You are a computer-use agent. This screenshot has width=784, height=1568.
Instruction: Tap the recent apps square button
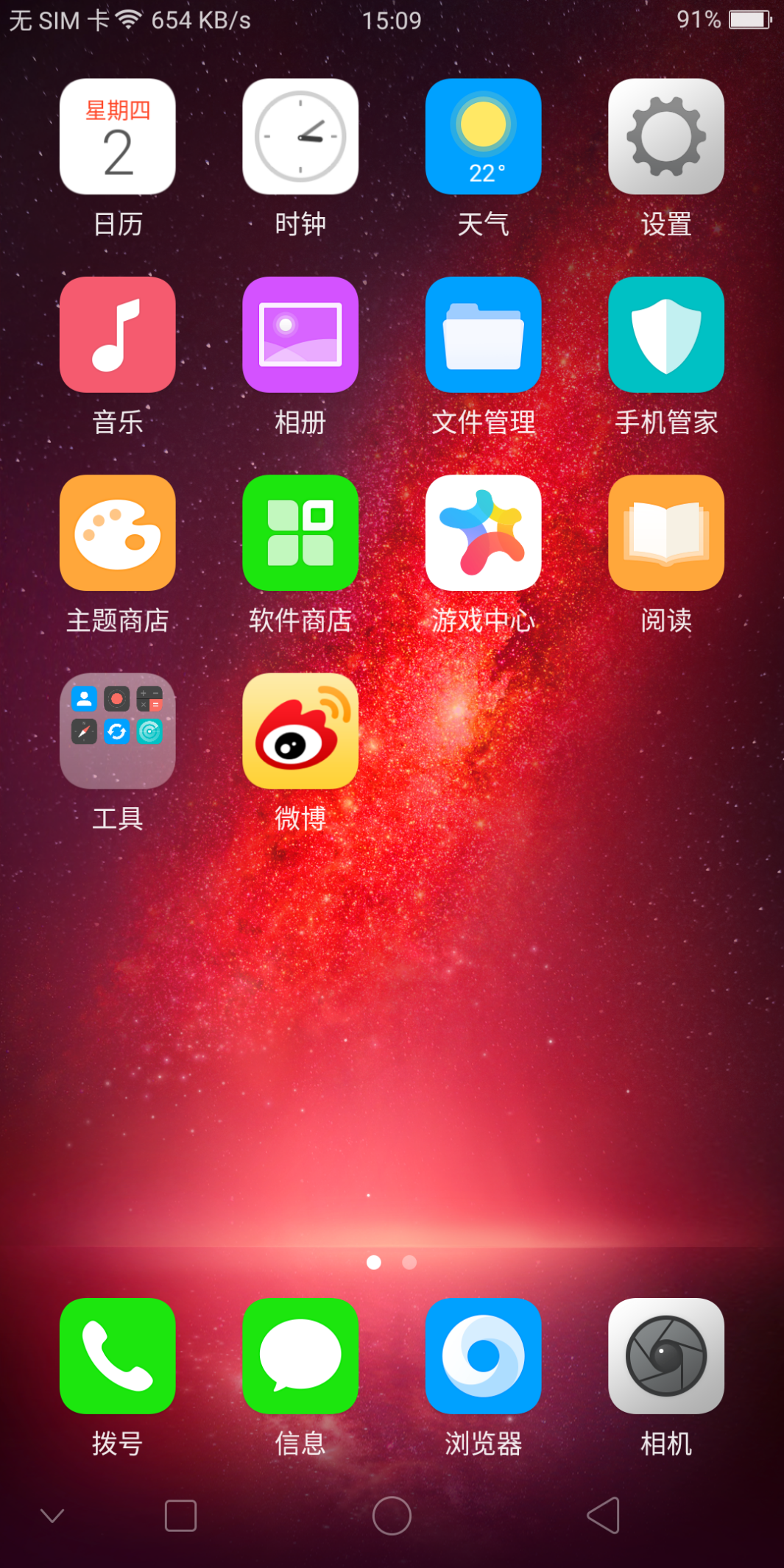click(180, 1516)
